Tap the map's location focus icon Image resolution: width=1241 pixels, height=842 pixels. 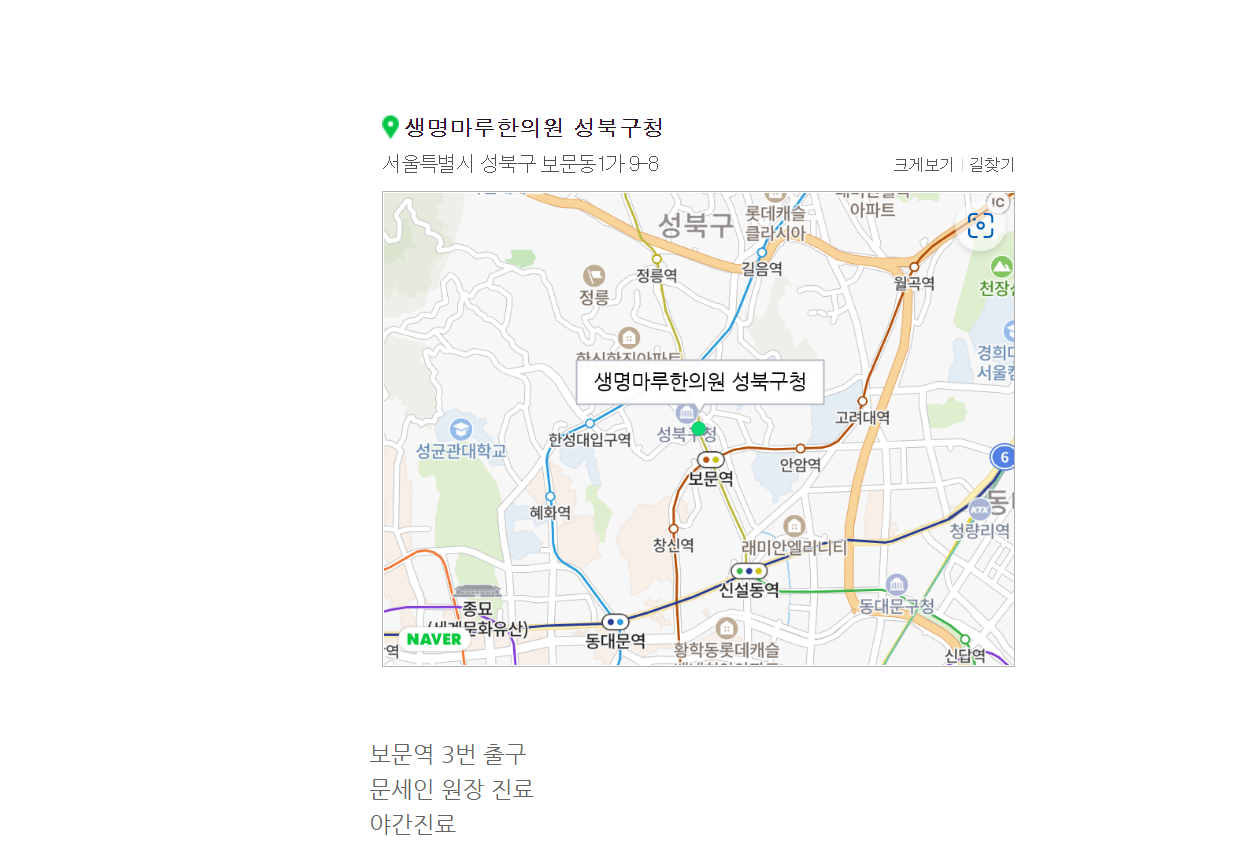point(981,226)
